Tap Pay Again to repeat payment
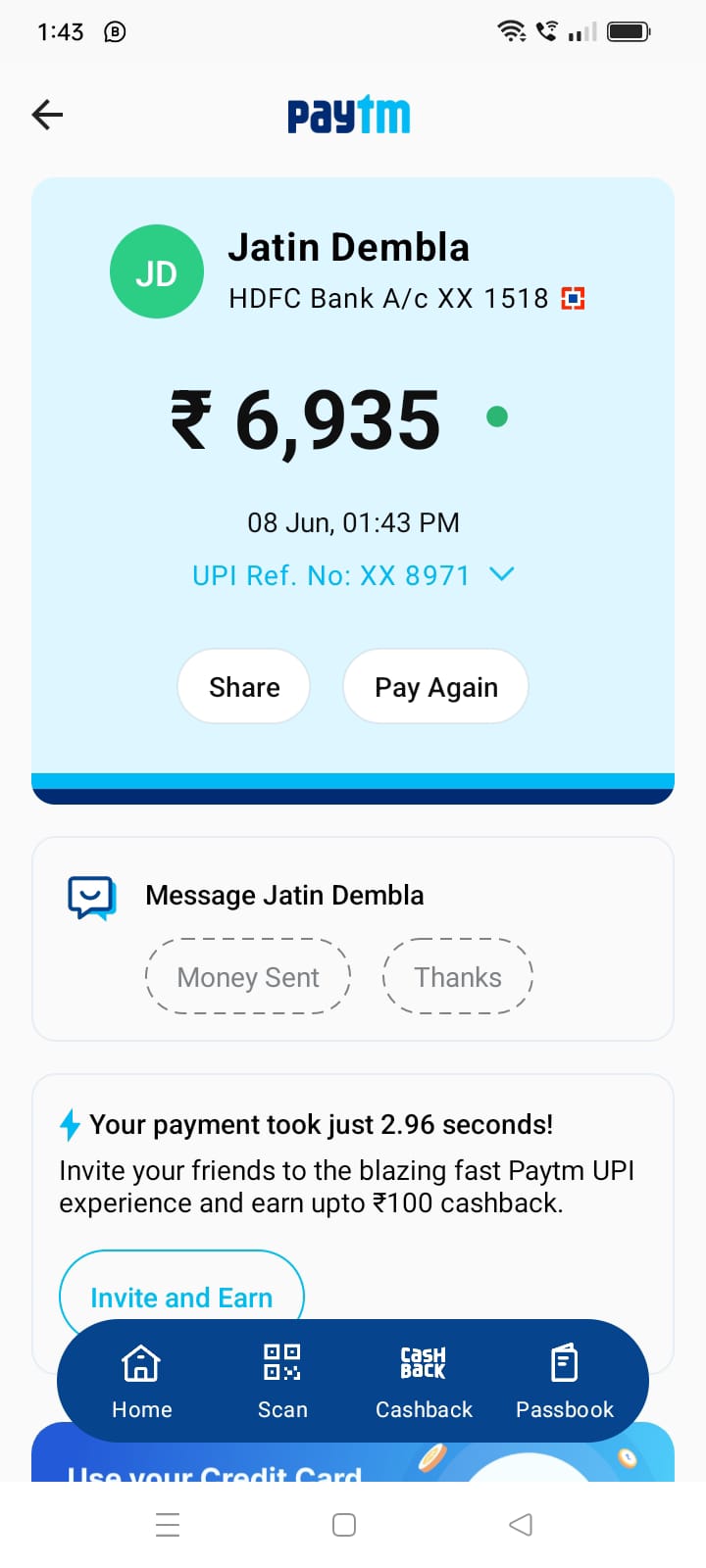Screen dimensions: 706x1568 pyautogui.click(x=435, y=687)
